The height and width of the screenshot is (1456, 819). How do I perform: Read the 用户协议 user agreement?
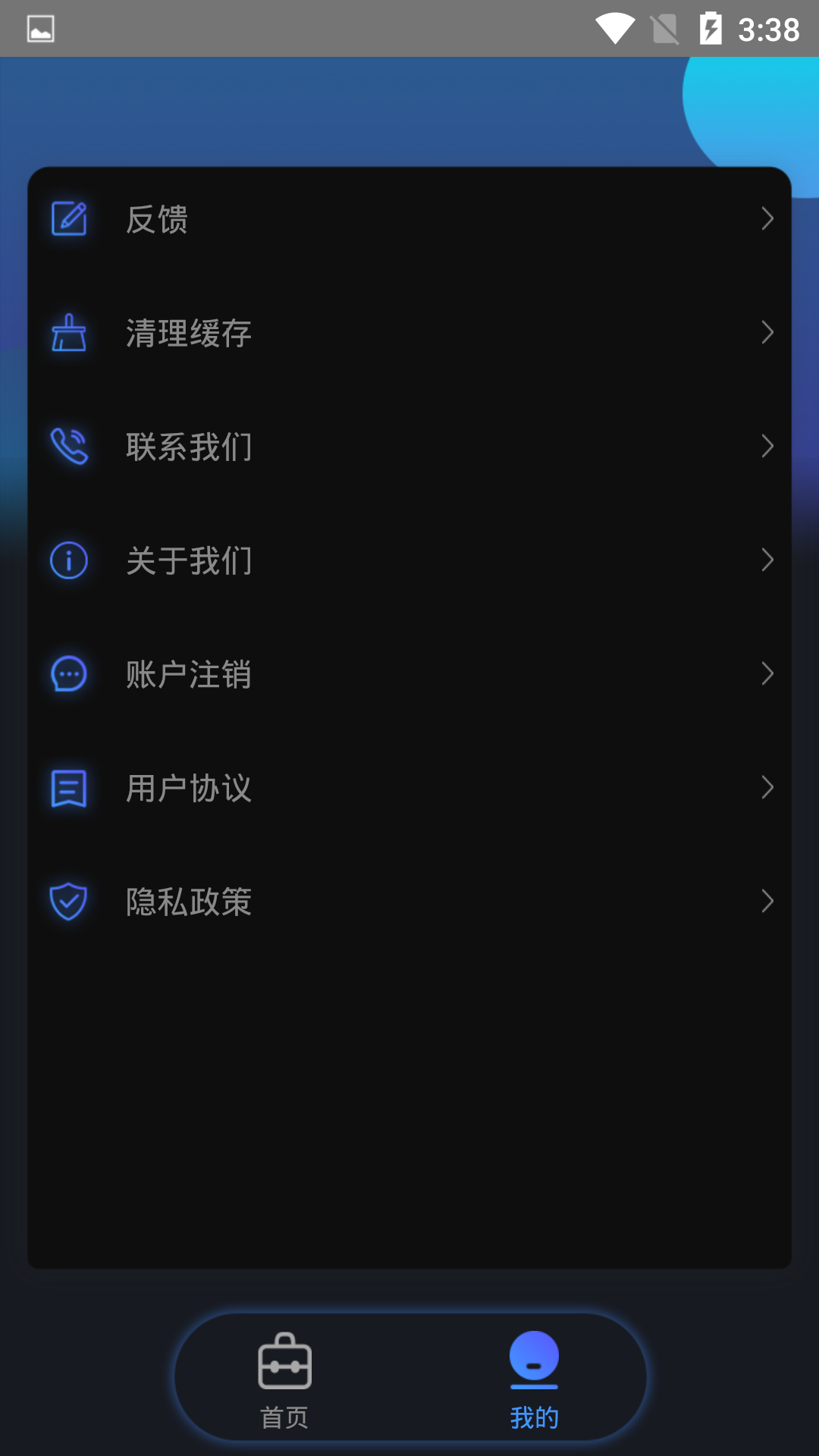coord(409,788)
